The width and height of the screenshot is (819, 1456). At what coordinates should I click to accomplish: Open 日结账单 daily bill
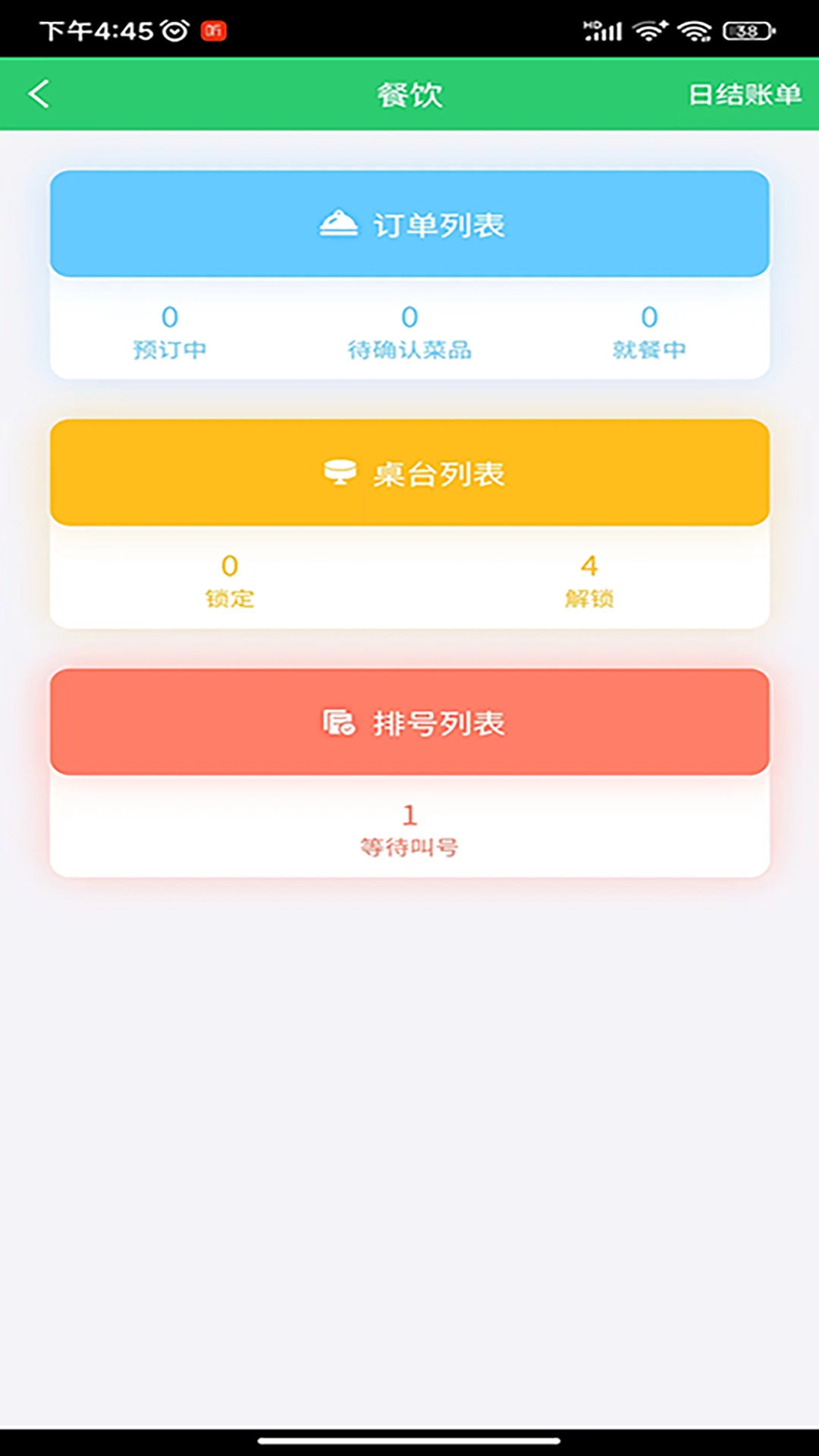point(744,95)
